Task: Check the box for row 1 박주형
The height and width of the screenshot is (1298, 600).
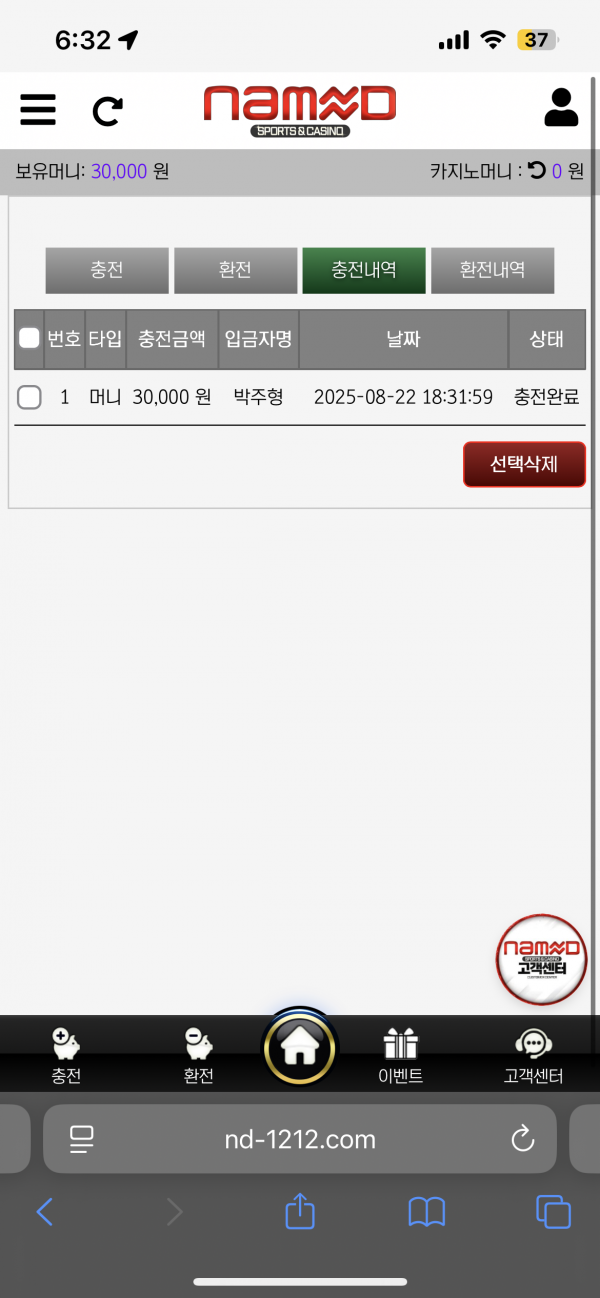Action: (29, 397)
